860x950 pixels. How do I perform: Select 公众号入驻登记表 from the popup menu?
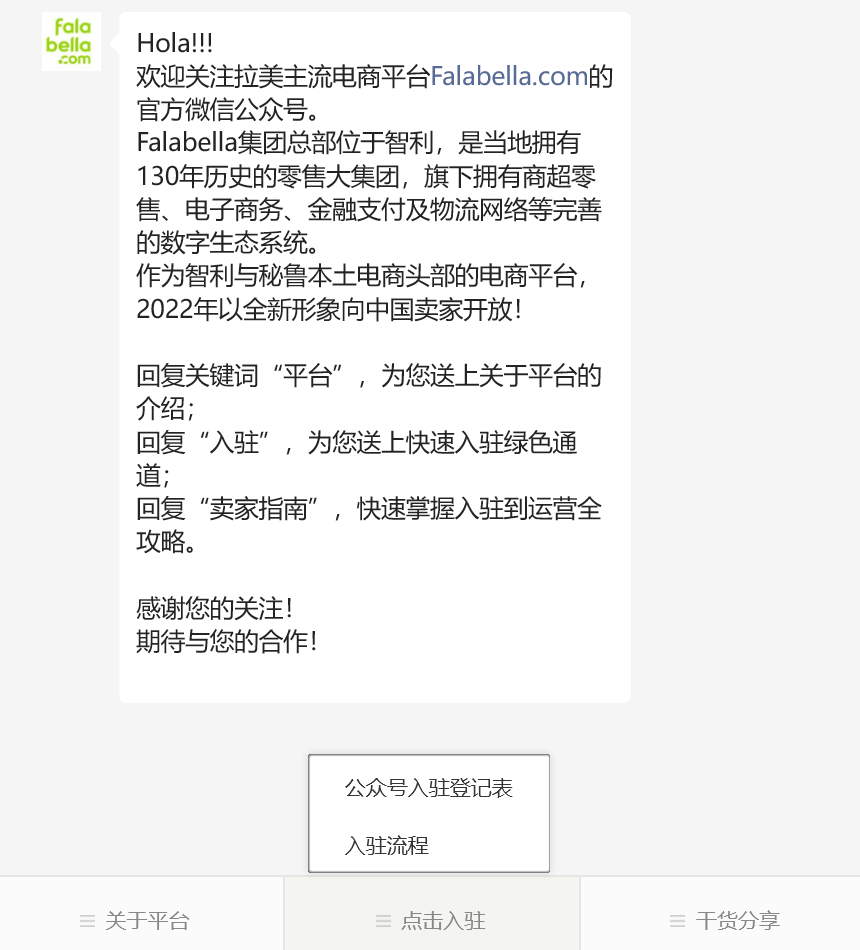(x=429, y=788)
